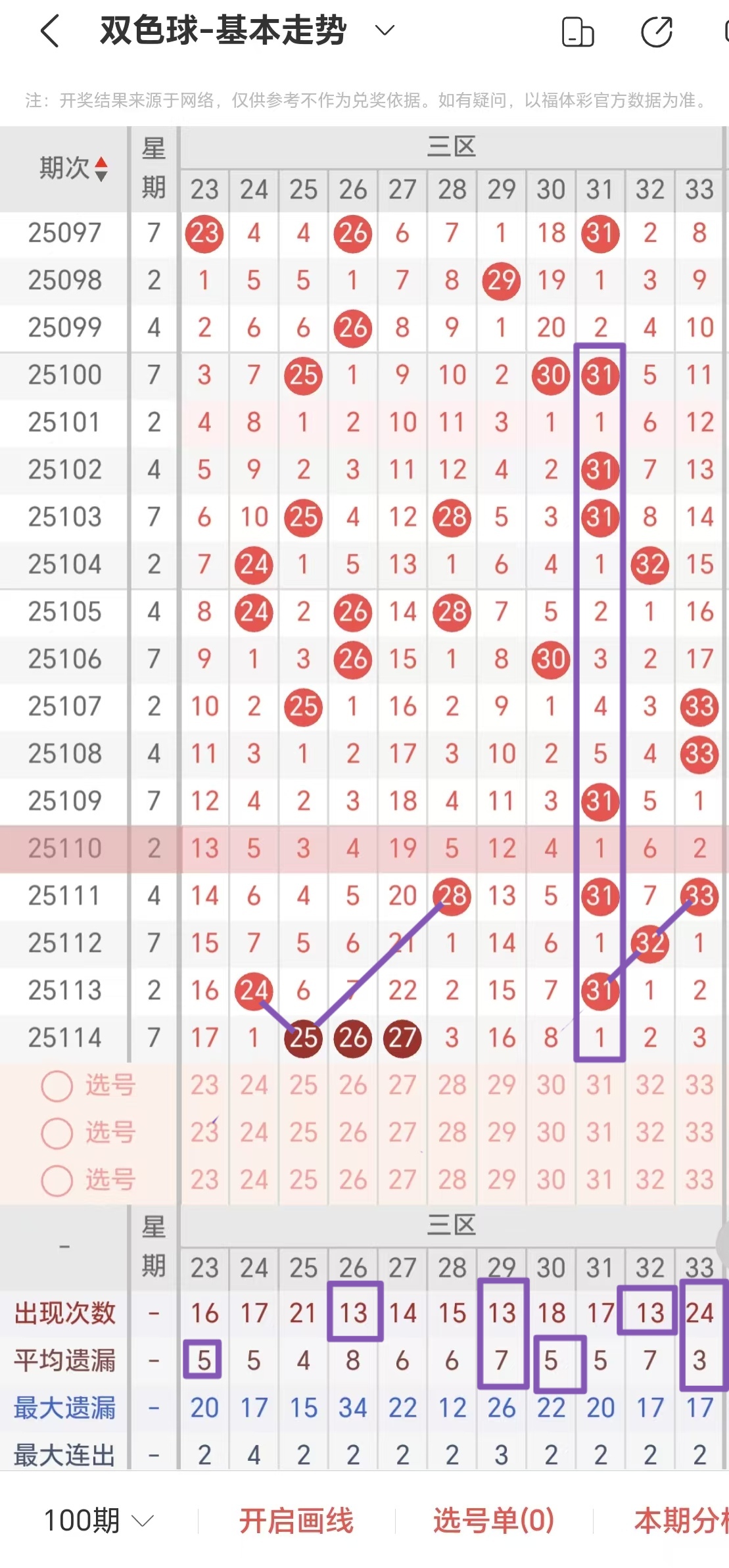
Task: Click the red ball 33 in row 25111
Action: tap(699, 896)
